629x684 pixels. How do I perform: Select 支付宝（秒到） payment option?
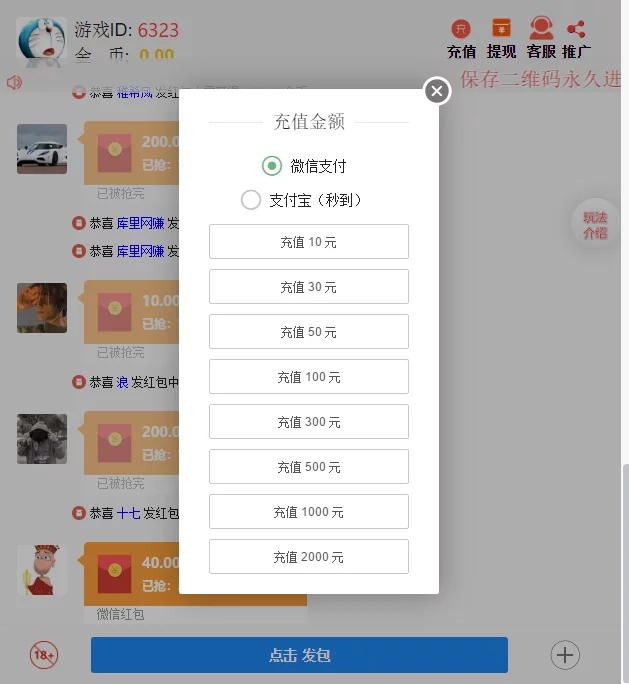pos(251,200)
